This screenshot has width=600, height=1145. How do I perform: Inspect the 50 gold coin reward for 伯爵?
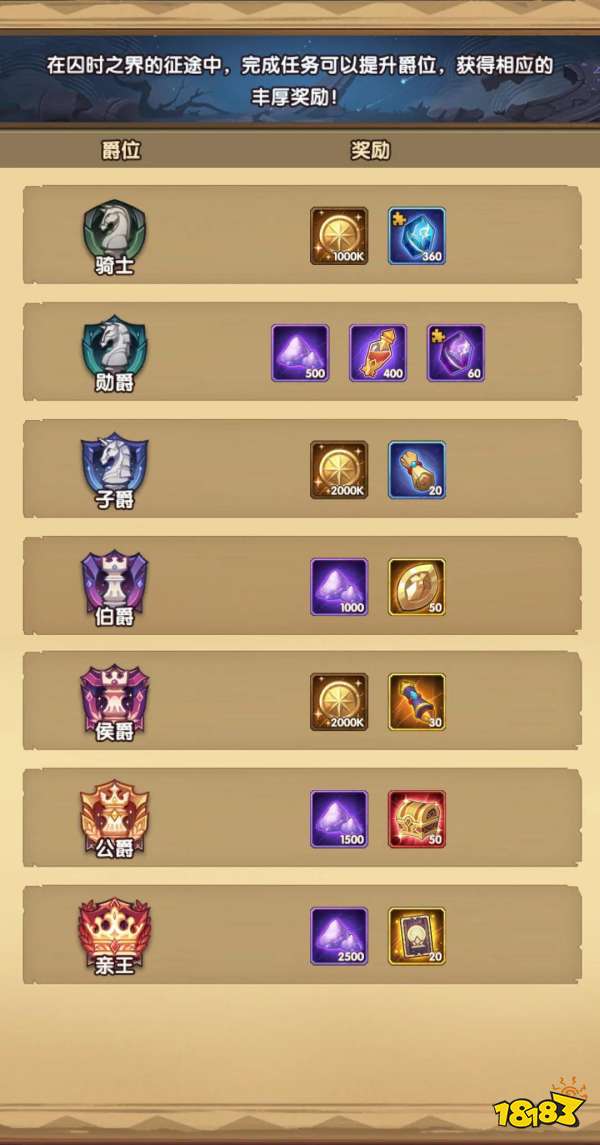click(x=417, y=587)
